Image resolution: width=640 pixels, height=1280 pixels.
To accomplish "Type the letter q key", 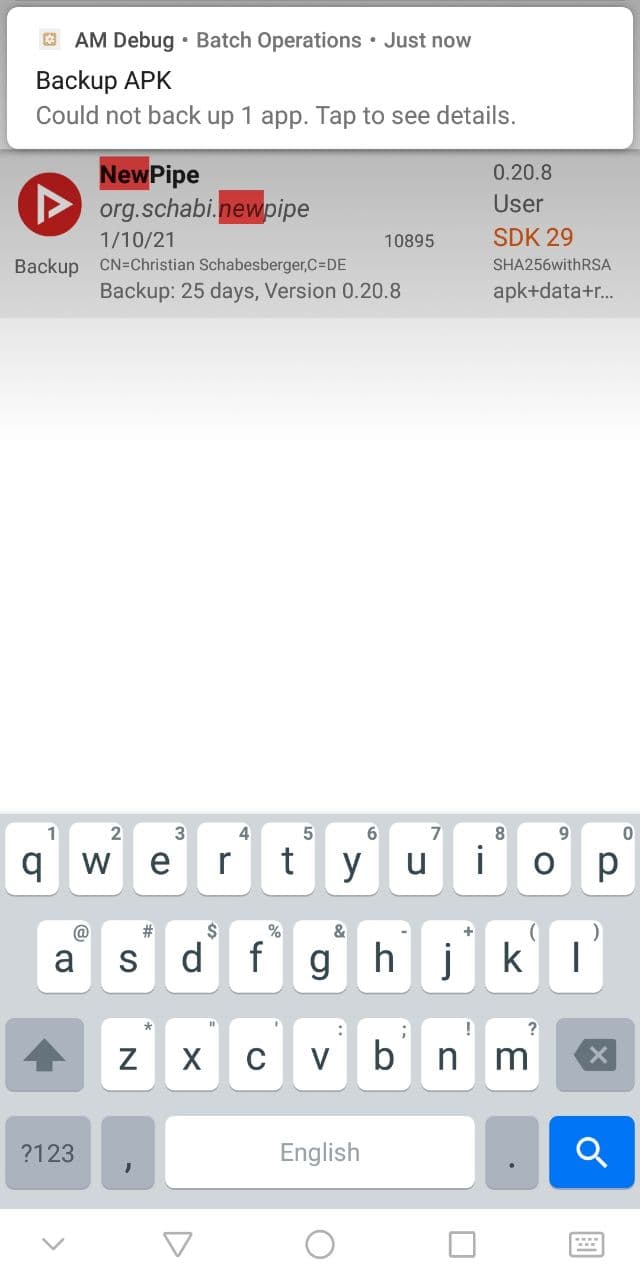I will point(32,859).
